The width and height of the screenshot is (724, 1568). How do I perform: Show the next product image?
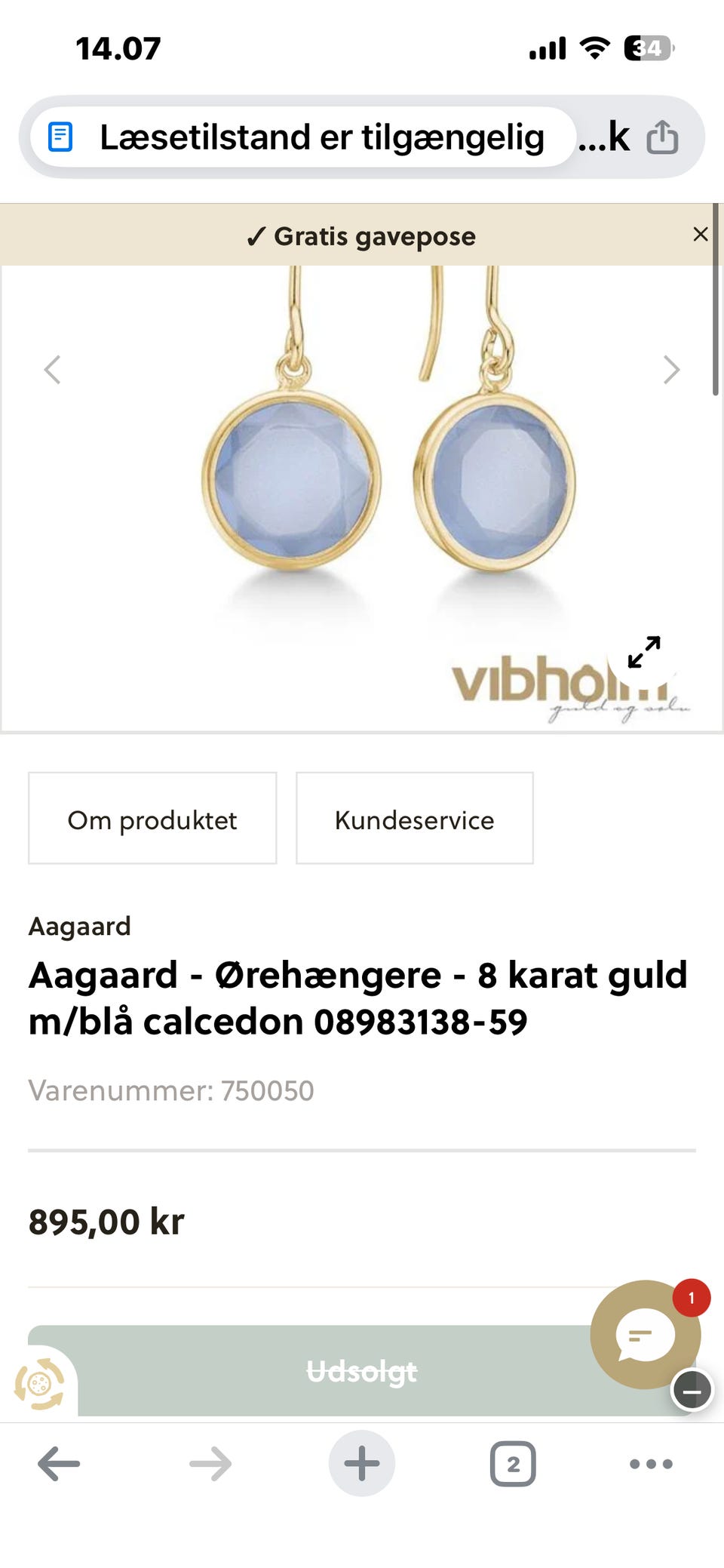click(x=671, y=370)
